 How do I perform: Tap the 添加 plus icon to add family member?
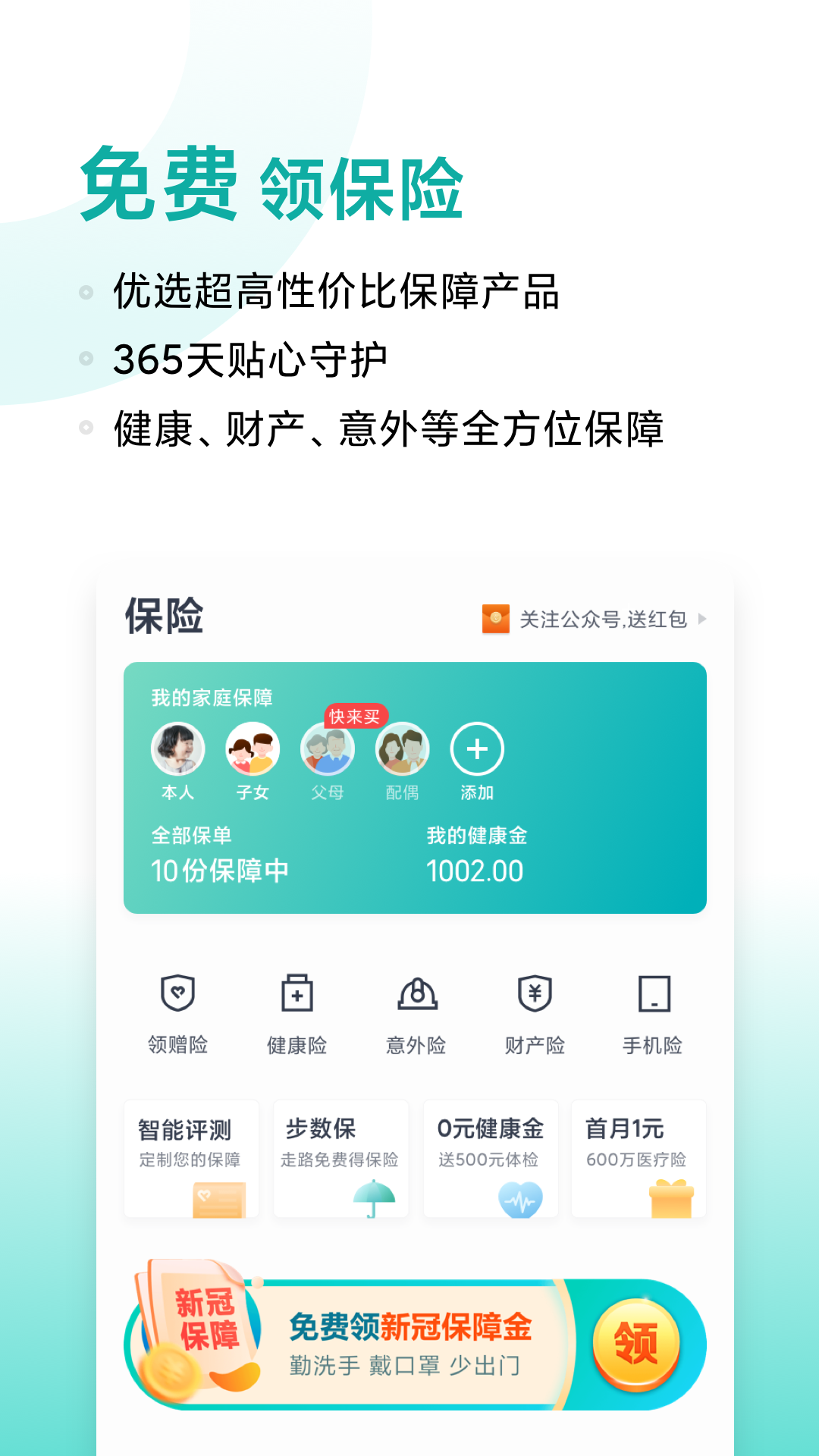pos(476,749)
